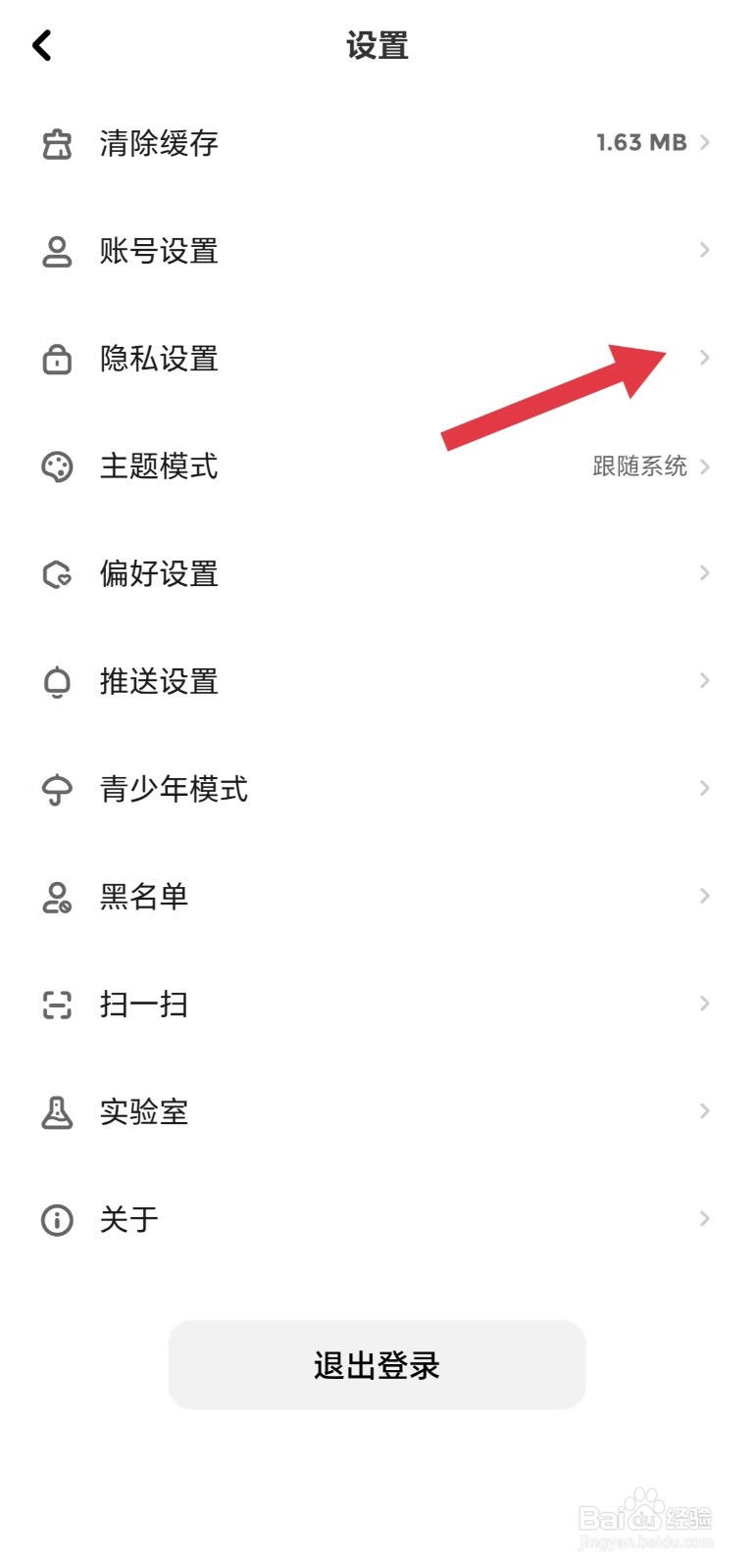Click the 偏好设置 heart-shield icon
The image size is (755, 1568).
(57, 574)
